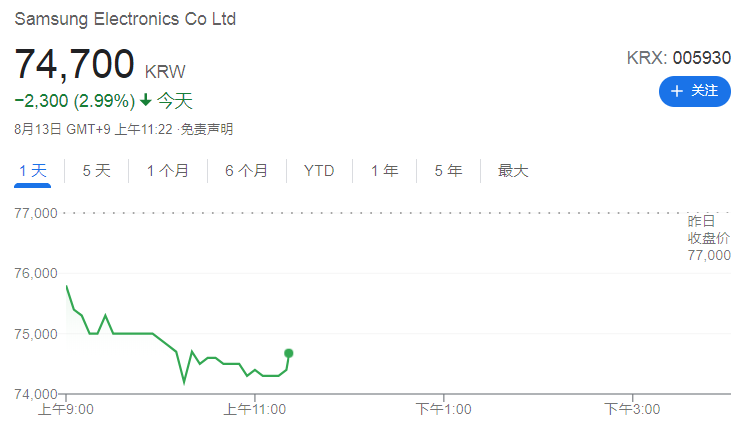Show the 最大 full history range

click(x=513, y=171)
